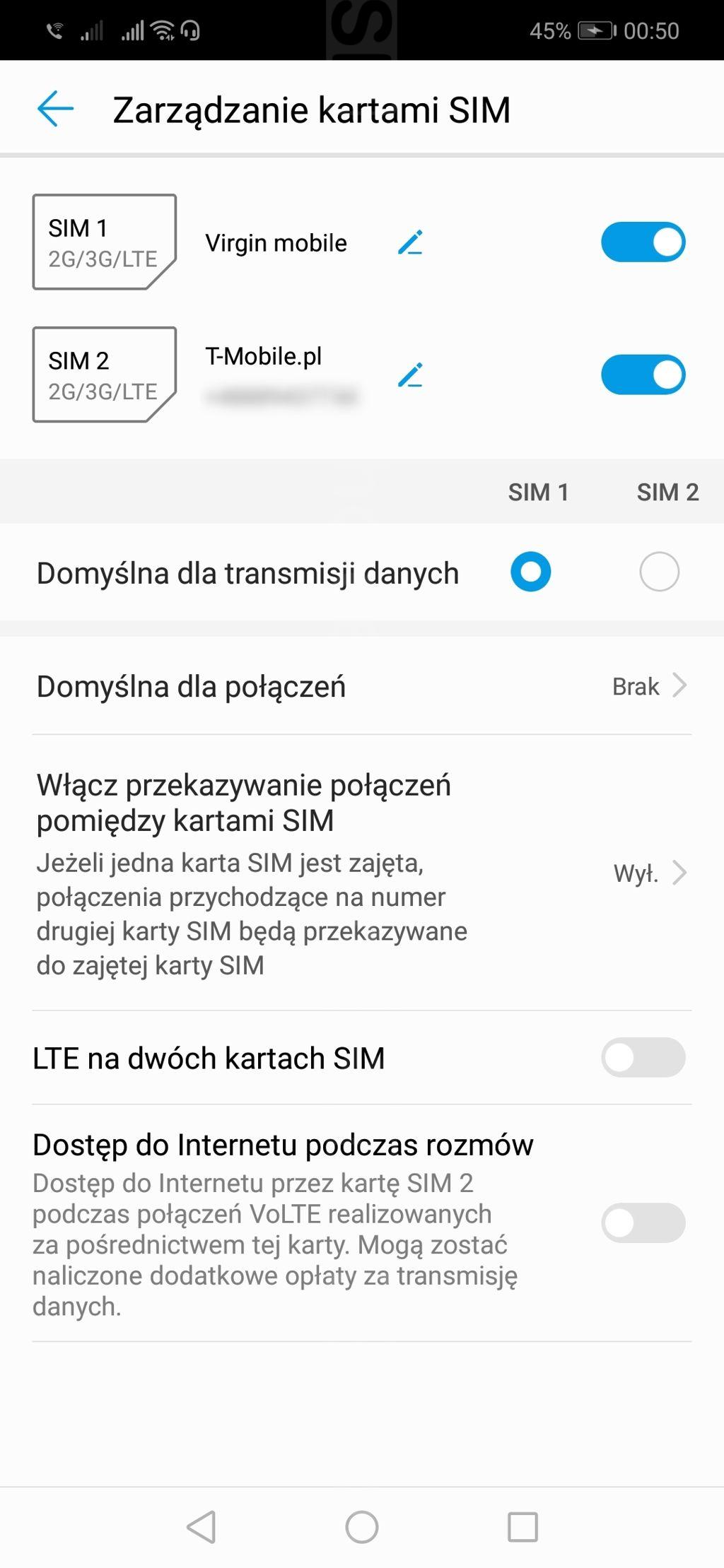Open call forwarding between SIM cards setting

tap(362, 873)
